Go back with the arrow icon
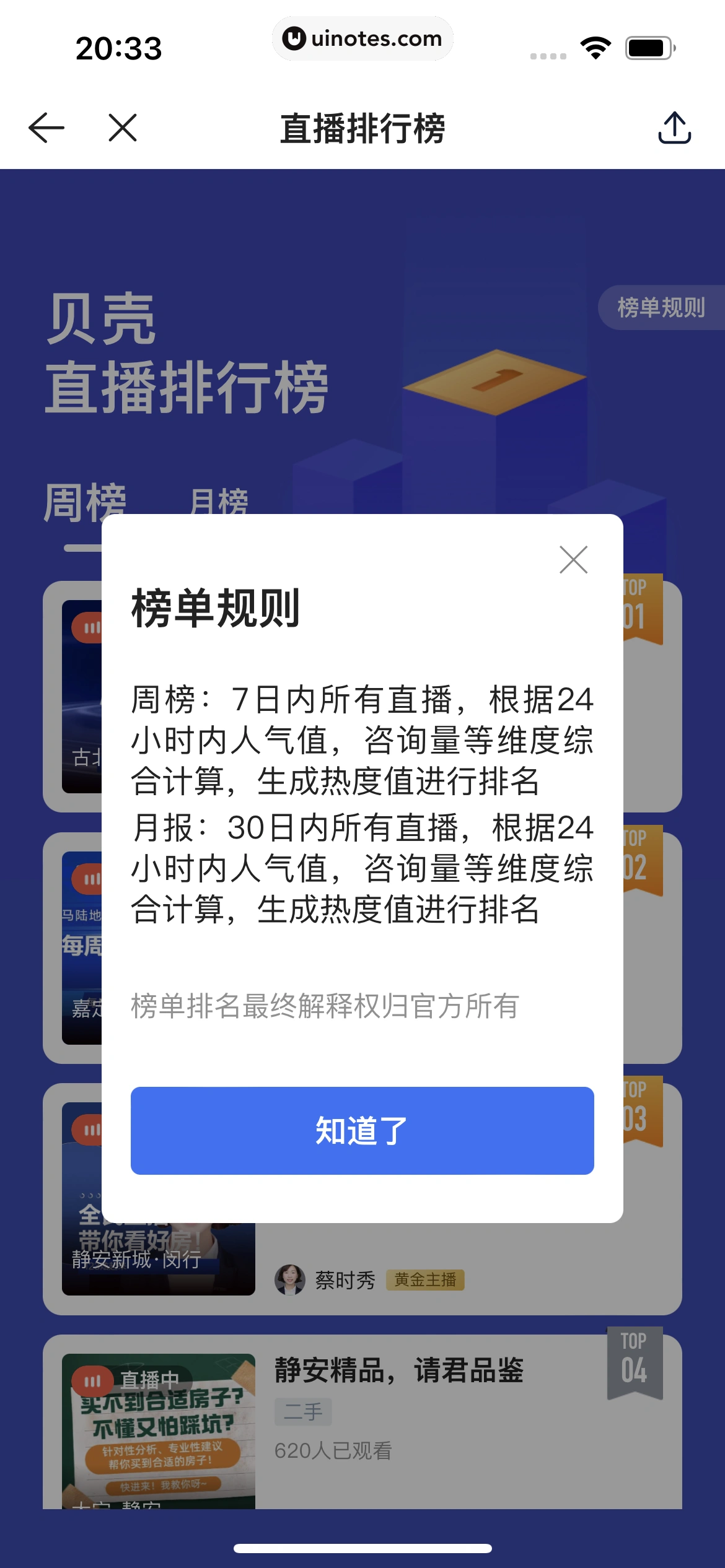 (46, 128)
